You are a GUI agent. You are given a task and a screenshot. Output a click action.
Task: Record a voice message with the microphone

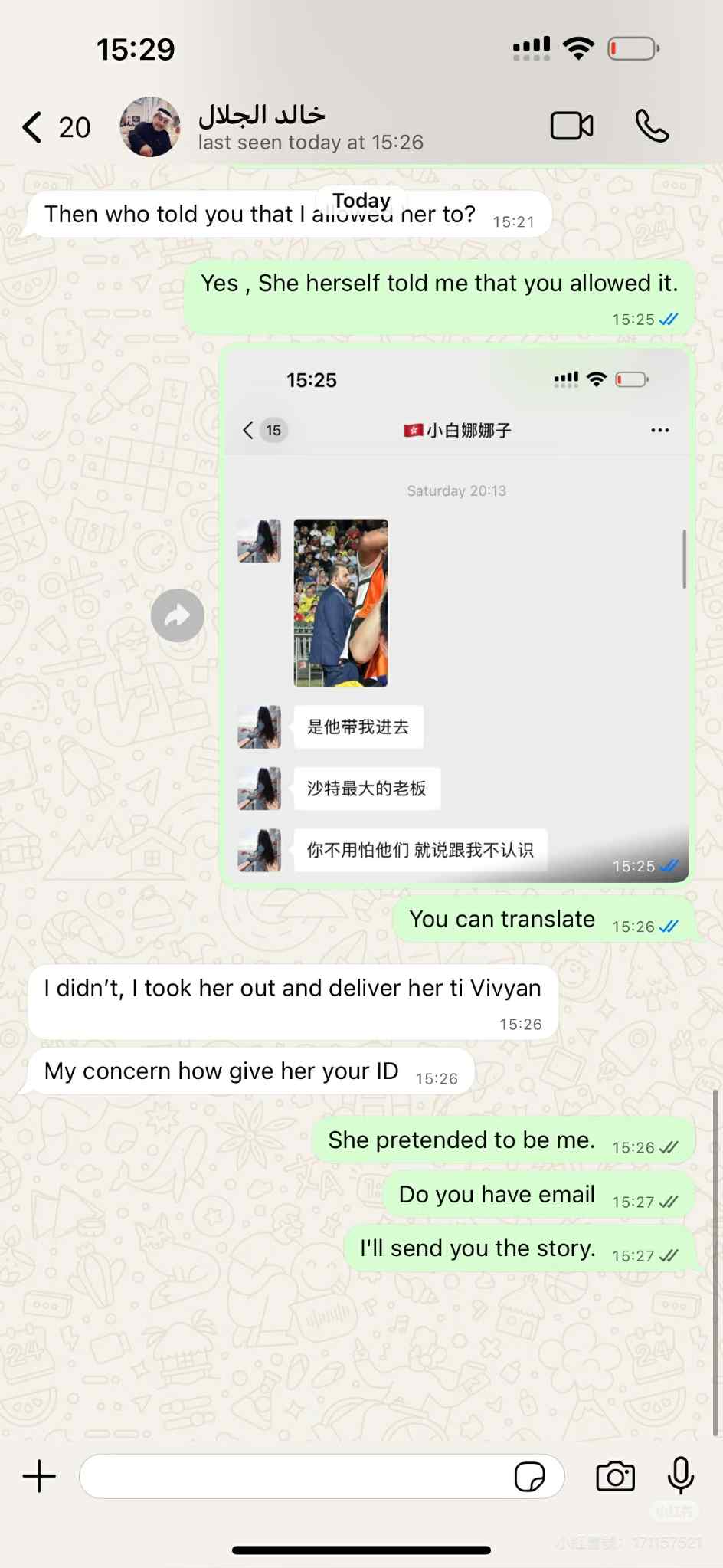680,1476
